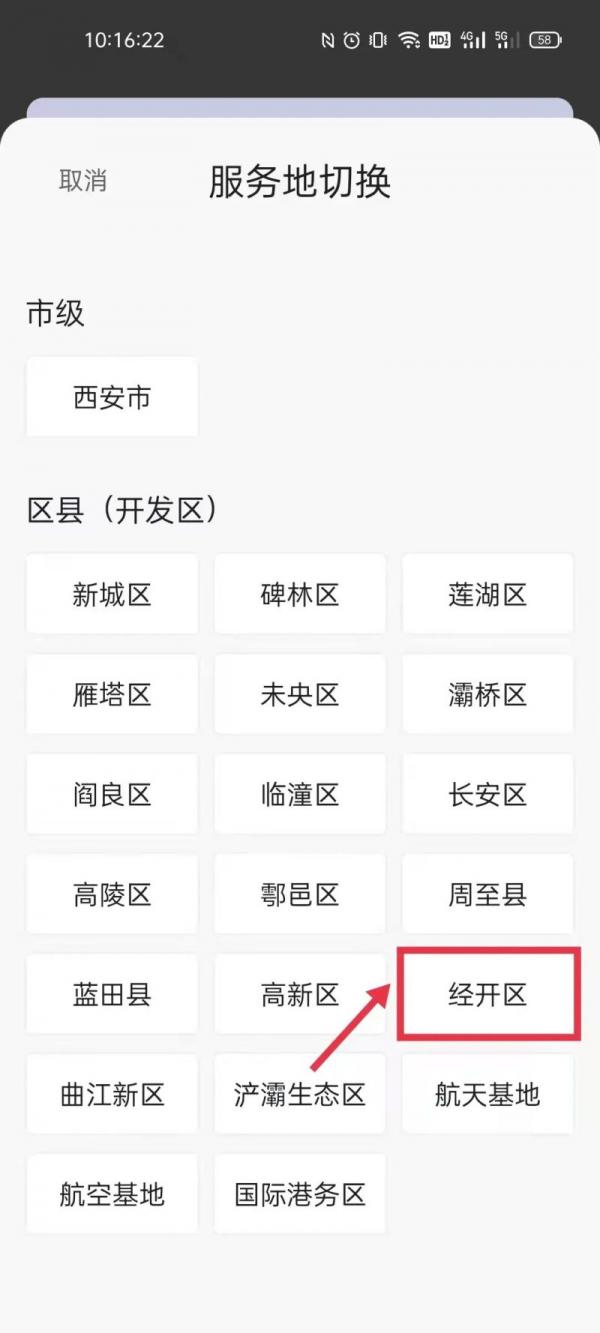Viewport: 600px width, 1333px height.
Task: Choose 高陵区 district
Action: 112,894
